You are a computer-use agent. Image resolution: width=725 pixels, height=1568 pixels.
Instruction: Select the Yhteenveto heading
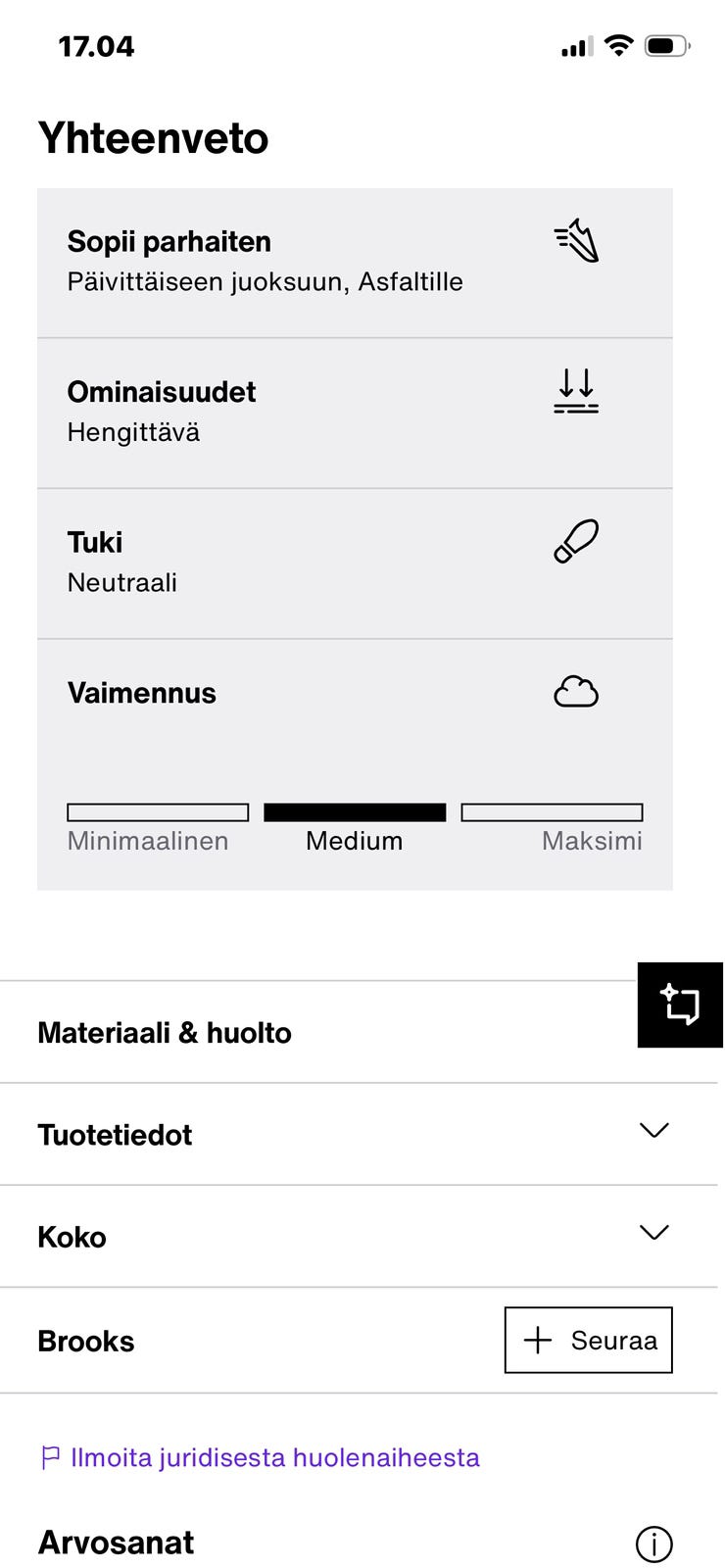pos(153,138)
